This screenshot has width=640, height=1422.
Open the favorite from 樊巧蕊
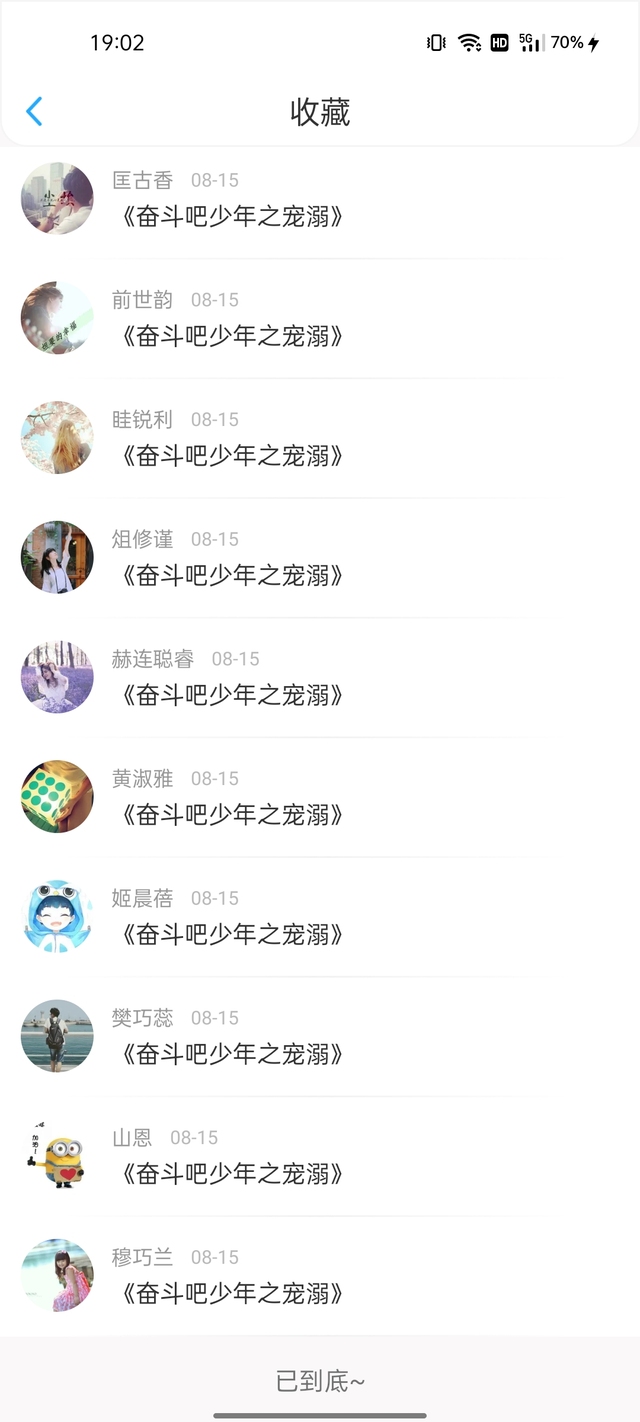tap(232, 1055)
